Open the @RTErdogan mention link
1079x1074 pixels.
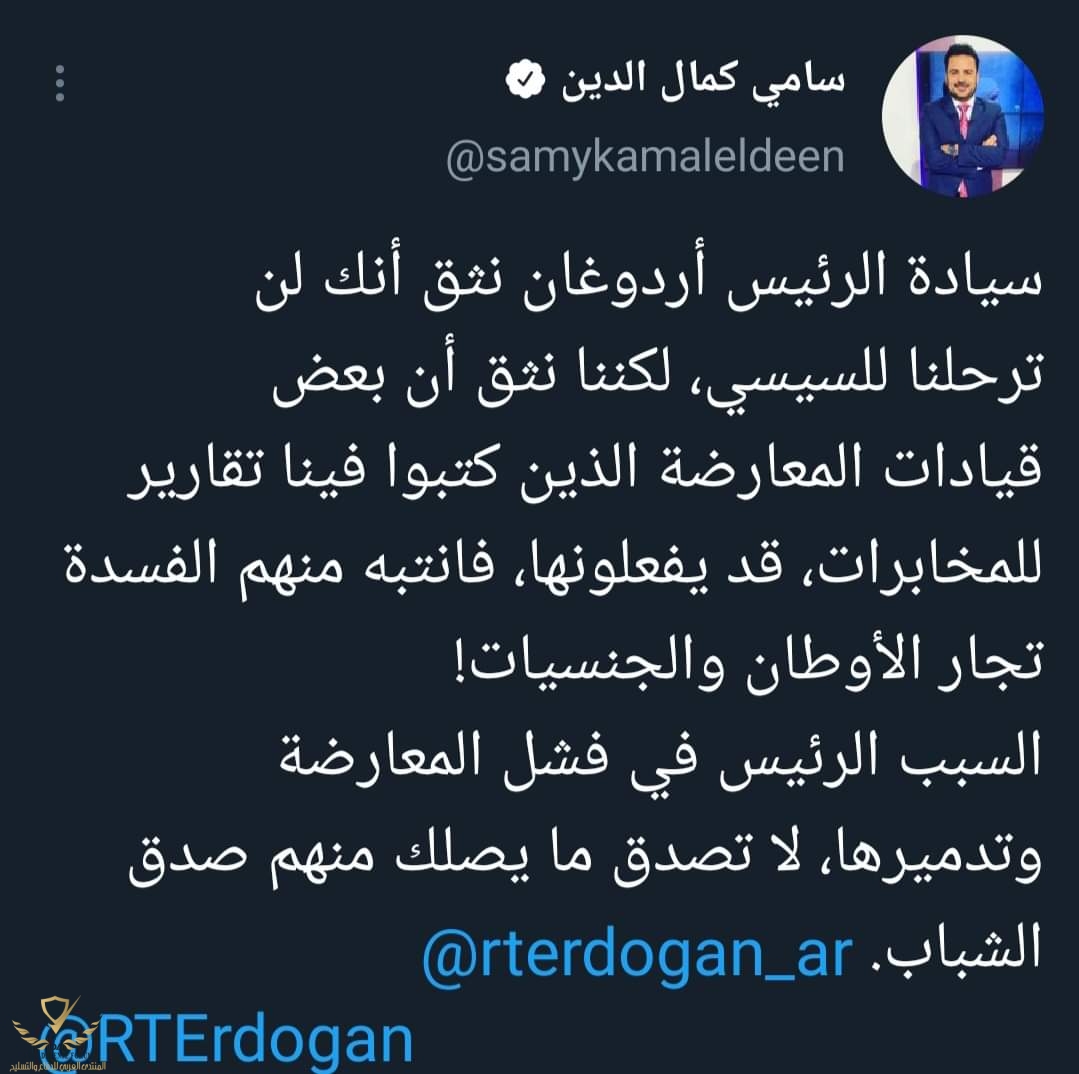(x=237, y=1038)
